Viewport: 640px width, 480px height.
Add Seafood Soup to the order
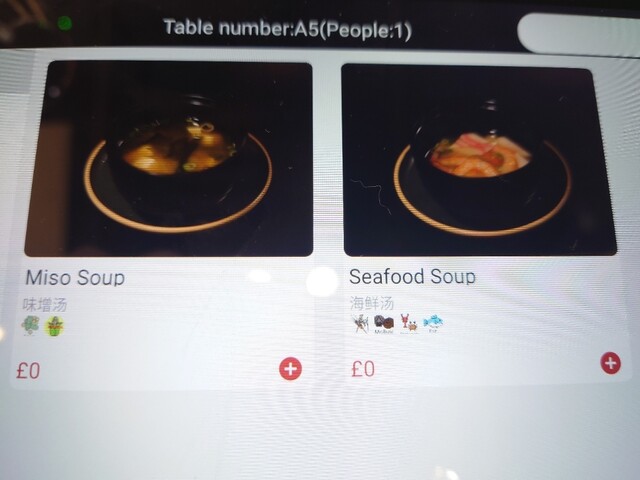[610, 363]
